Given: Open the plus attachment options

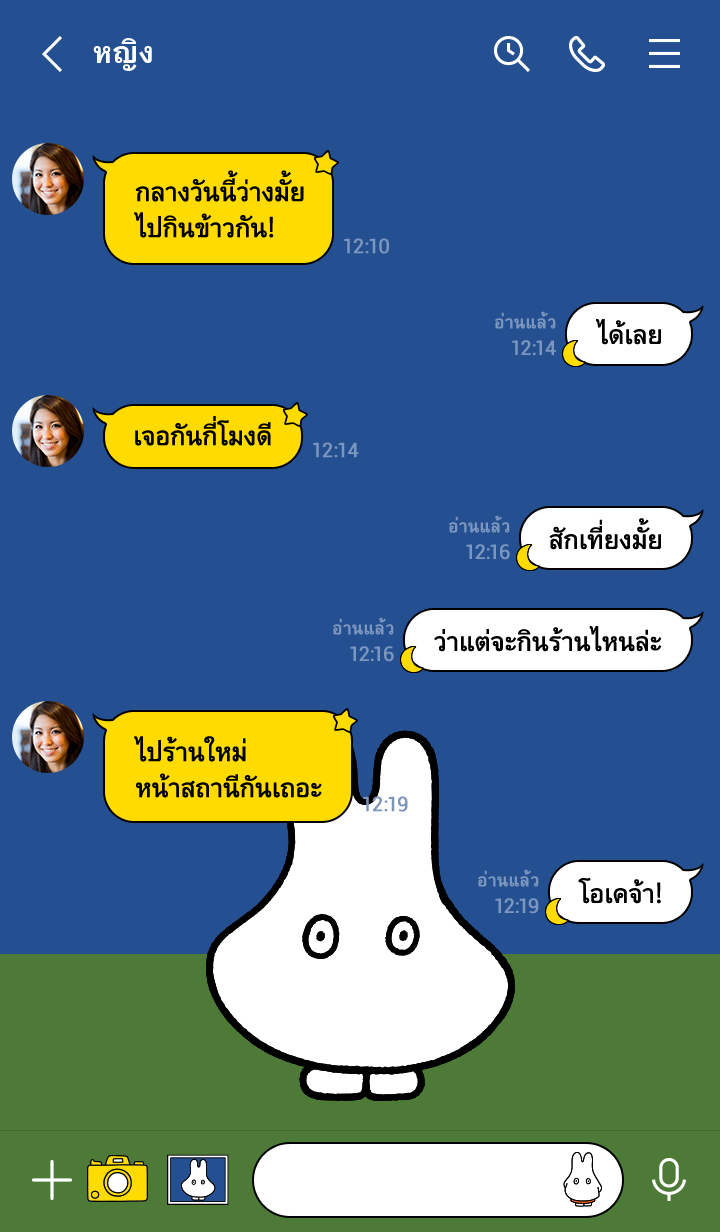Looking at the screenshot, I should [52, 1180].
